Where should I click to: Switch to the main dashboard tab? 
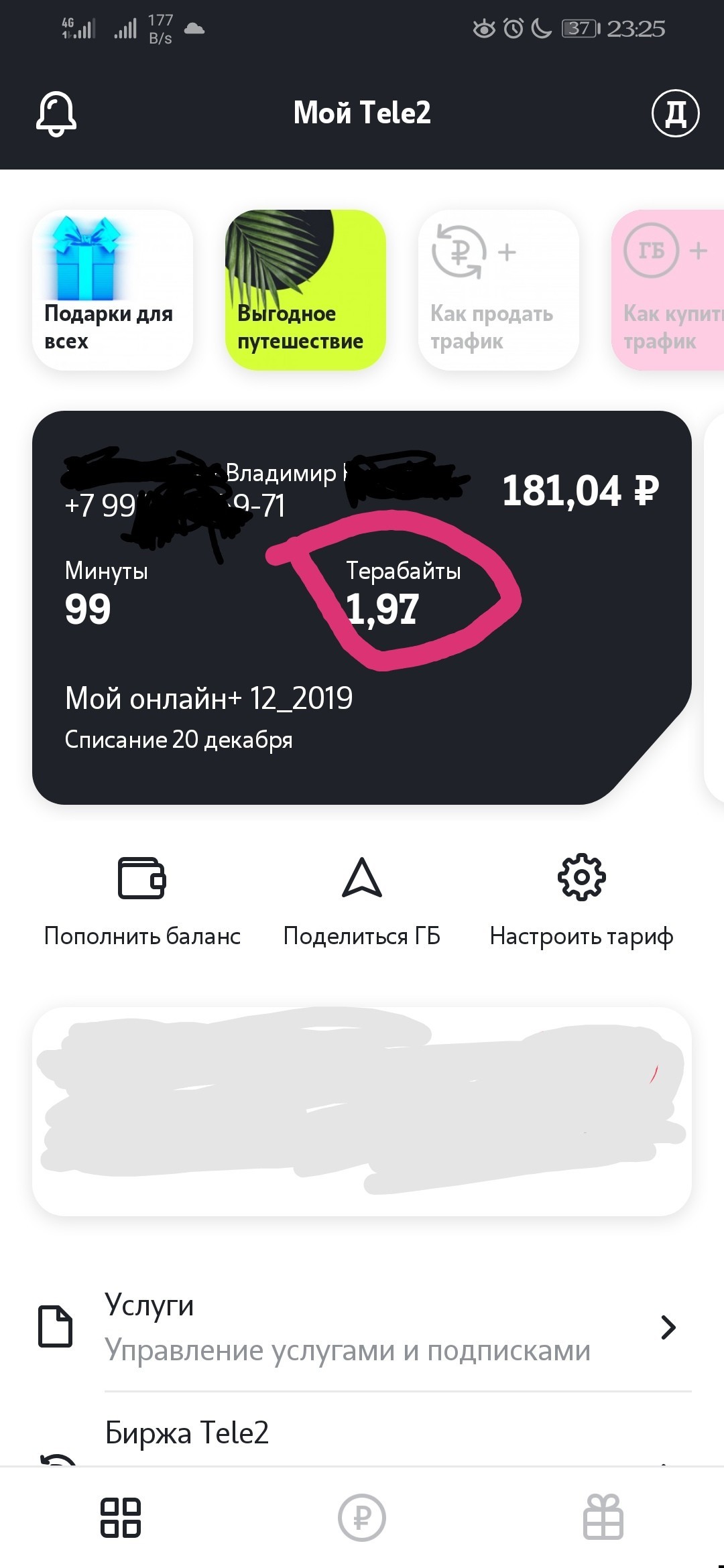(x=121, y=1518)
